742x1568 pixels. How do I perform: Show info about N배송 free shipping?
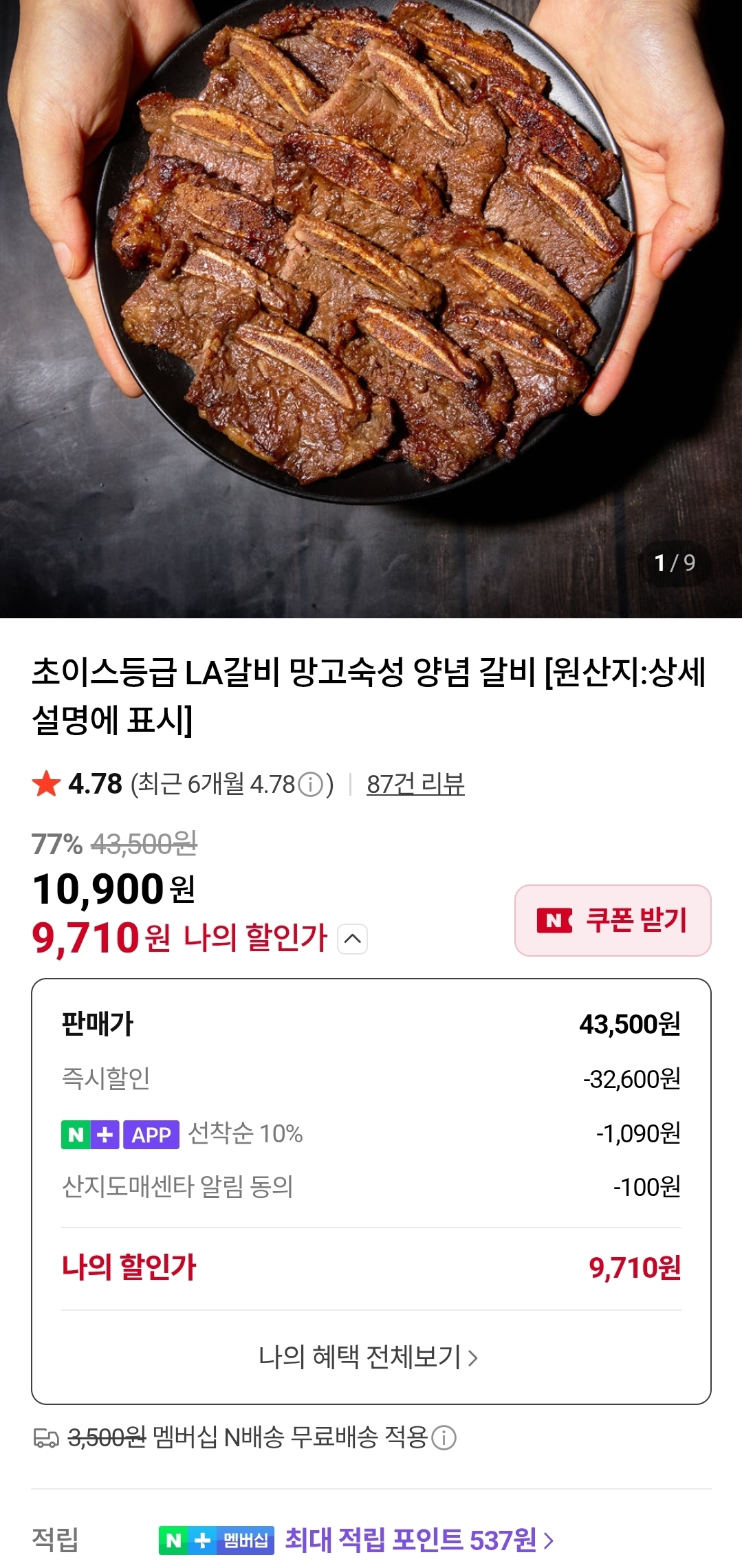444,1437
